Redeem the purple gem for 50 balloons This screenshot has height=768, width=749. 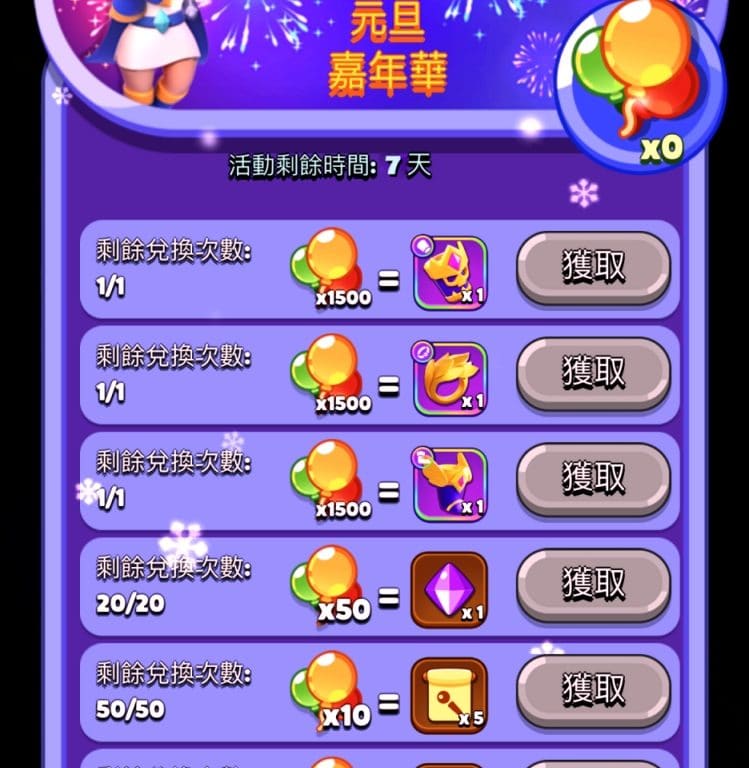(x=593, y=585)
